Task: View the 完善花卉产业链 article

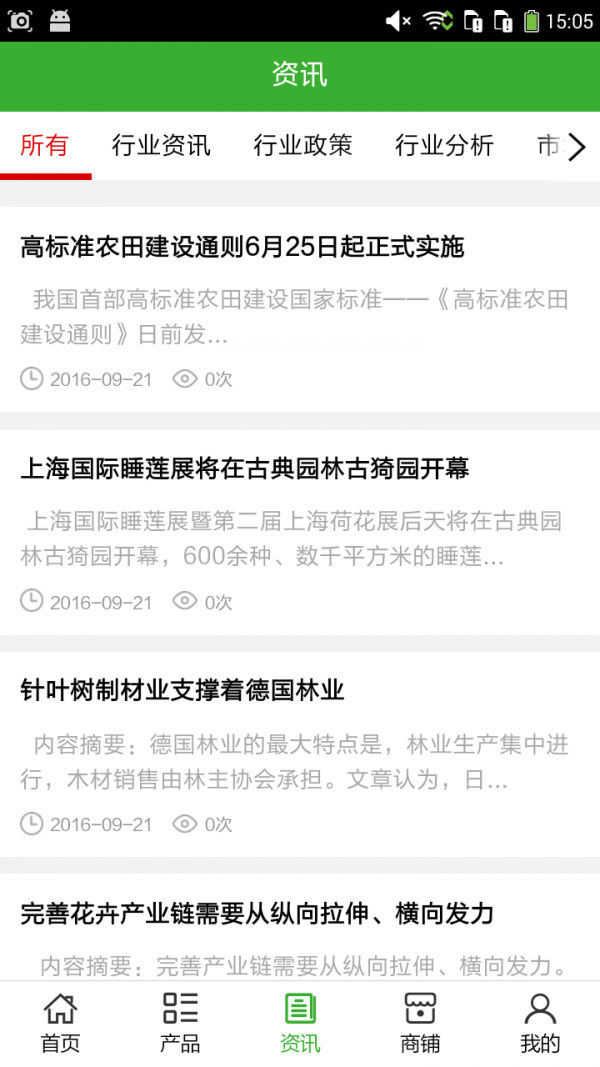Action: [257, 913]
